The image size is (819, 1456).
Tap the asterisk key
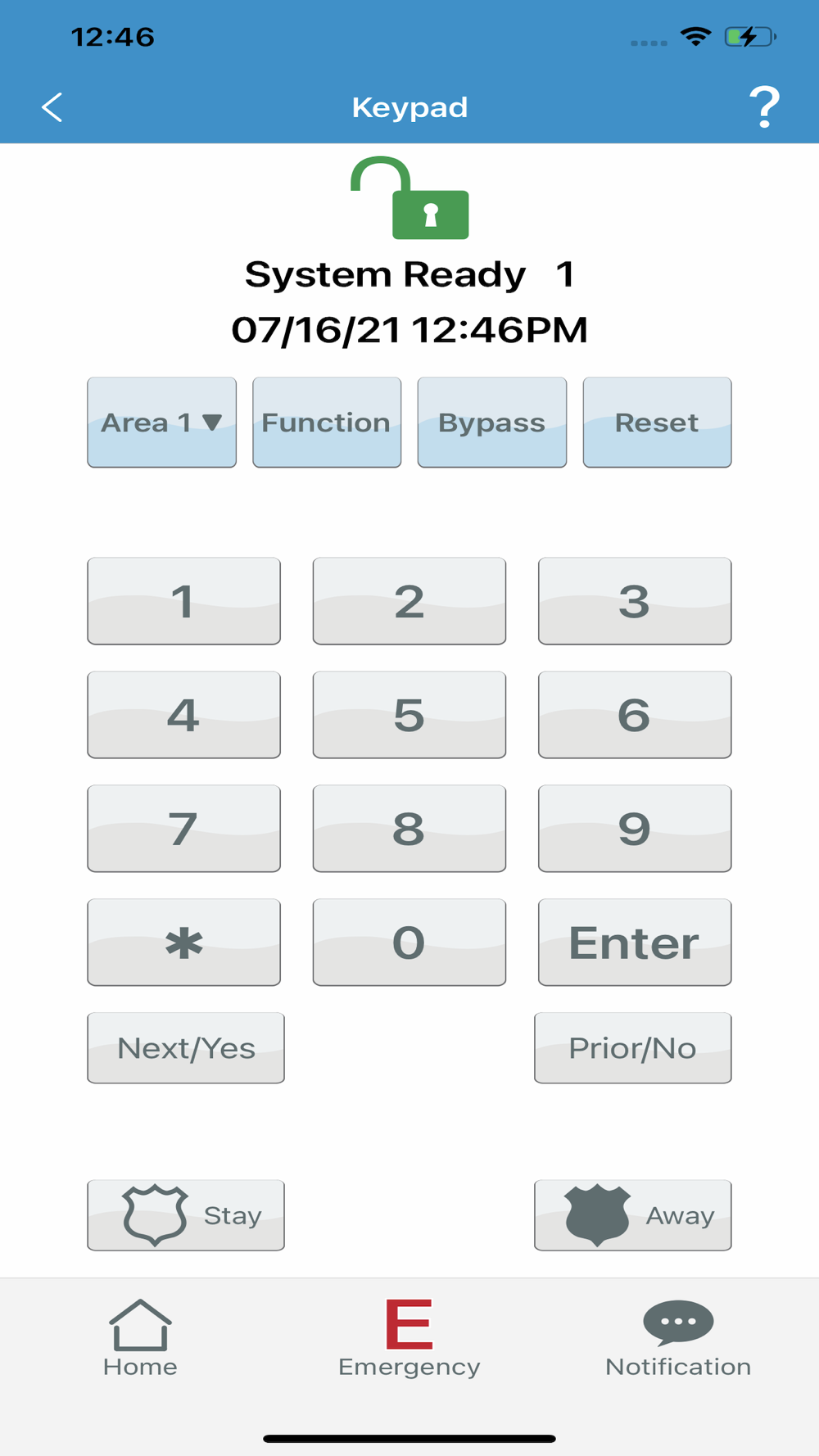pos(184,943)
